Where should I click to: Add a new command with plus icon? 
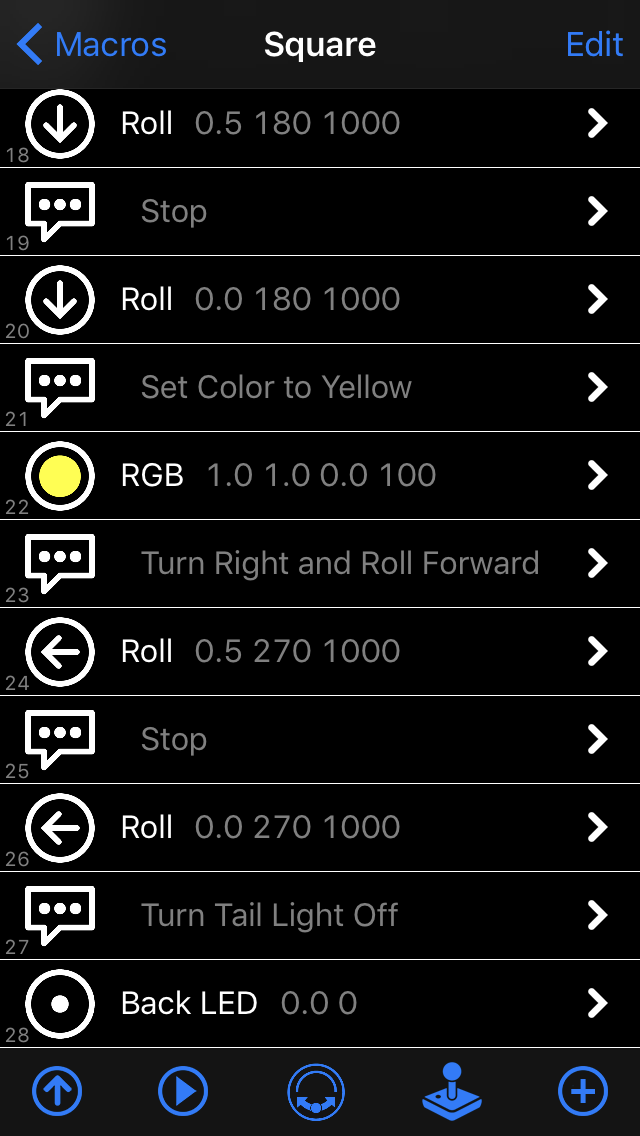tap(582, 1092)
